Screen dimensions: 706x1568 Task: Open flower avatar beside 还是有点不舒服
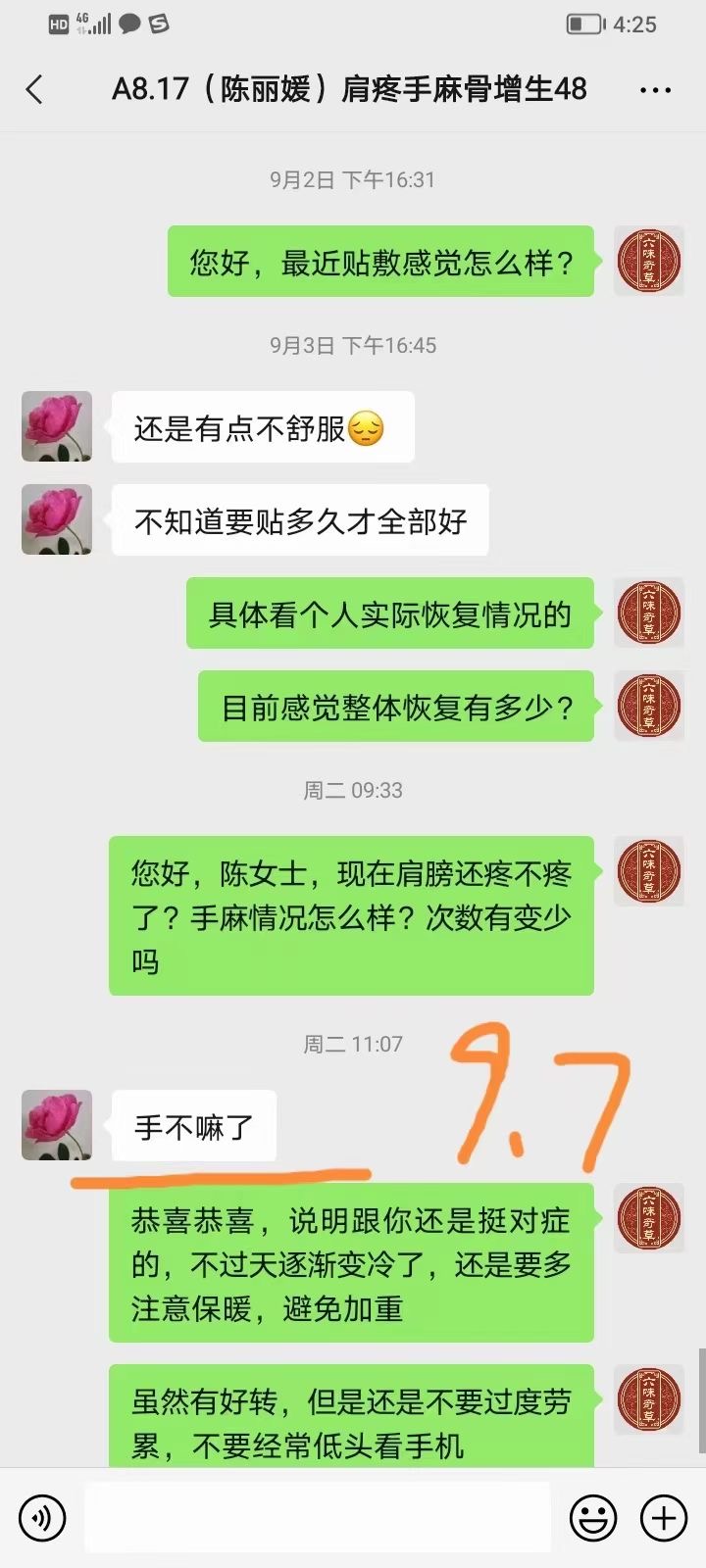(57, 427)
